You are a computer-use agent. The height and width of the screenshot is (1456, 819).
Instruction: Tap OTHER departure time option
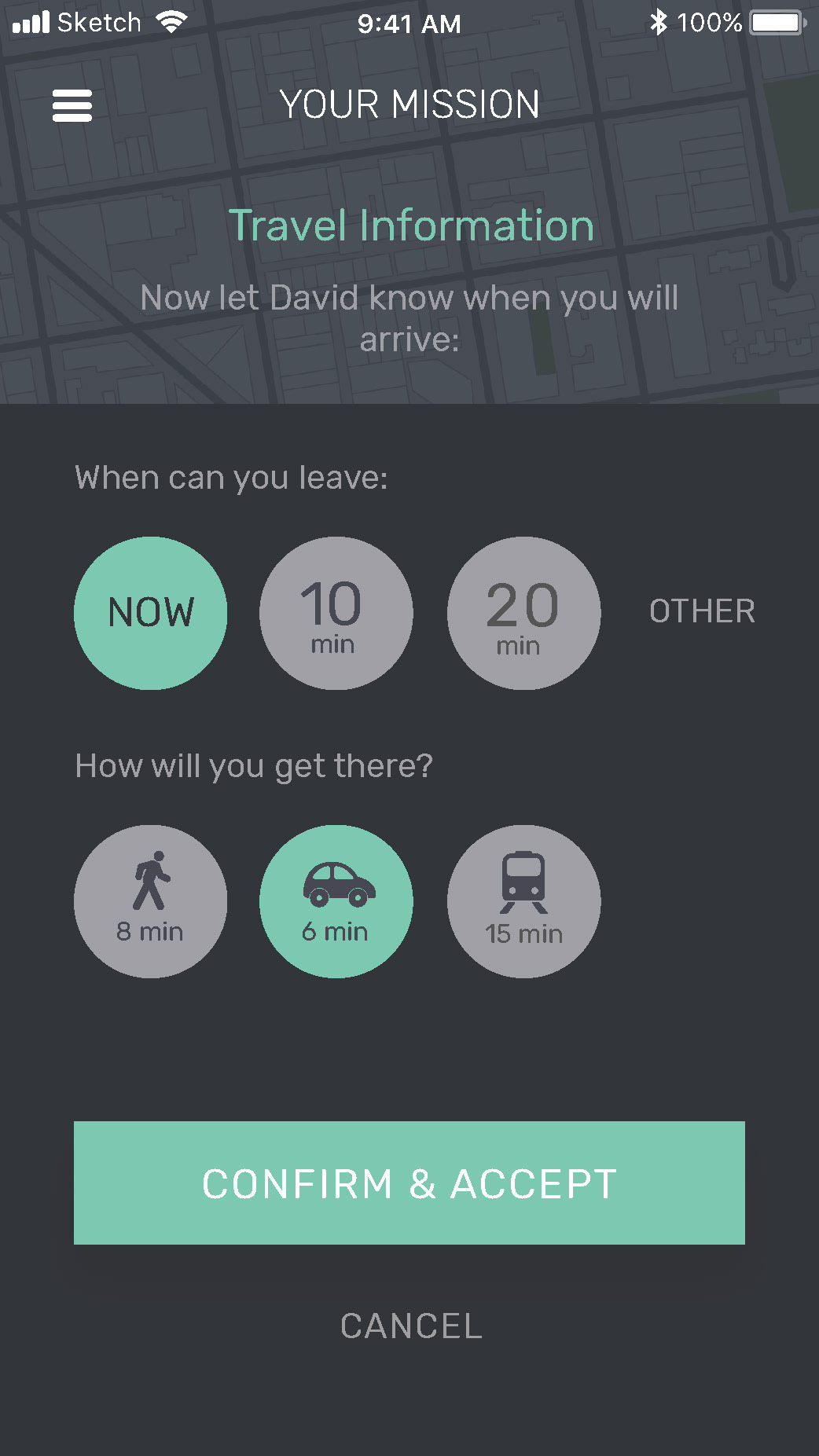702,611
